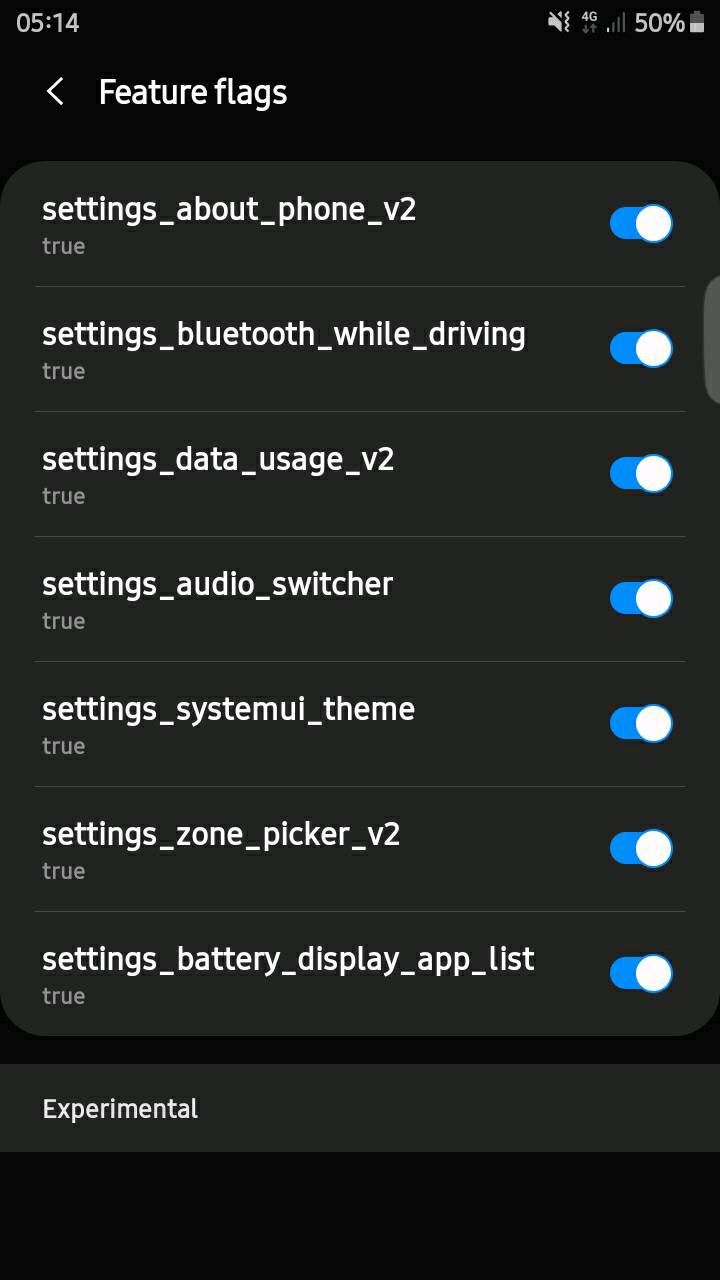Click the back arrow icon

pyautogui.click(x=54, y=91)
